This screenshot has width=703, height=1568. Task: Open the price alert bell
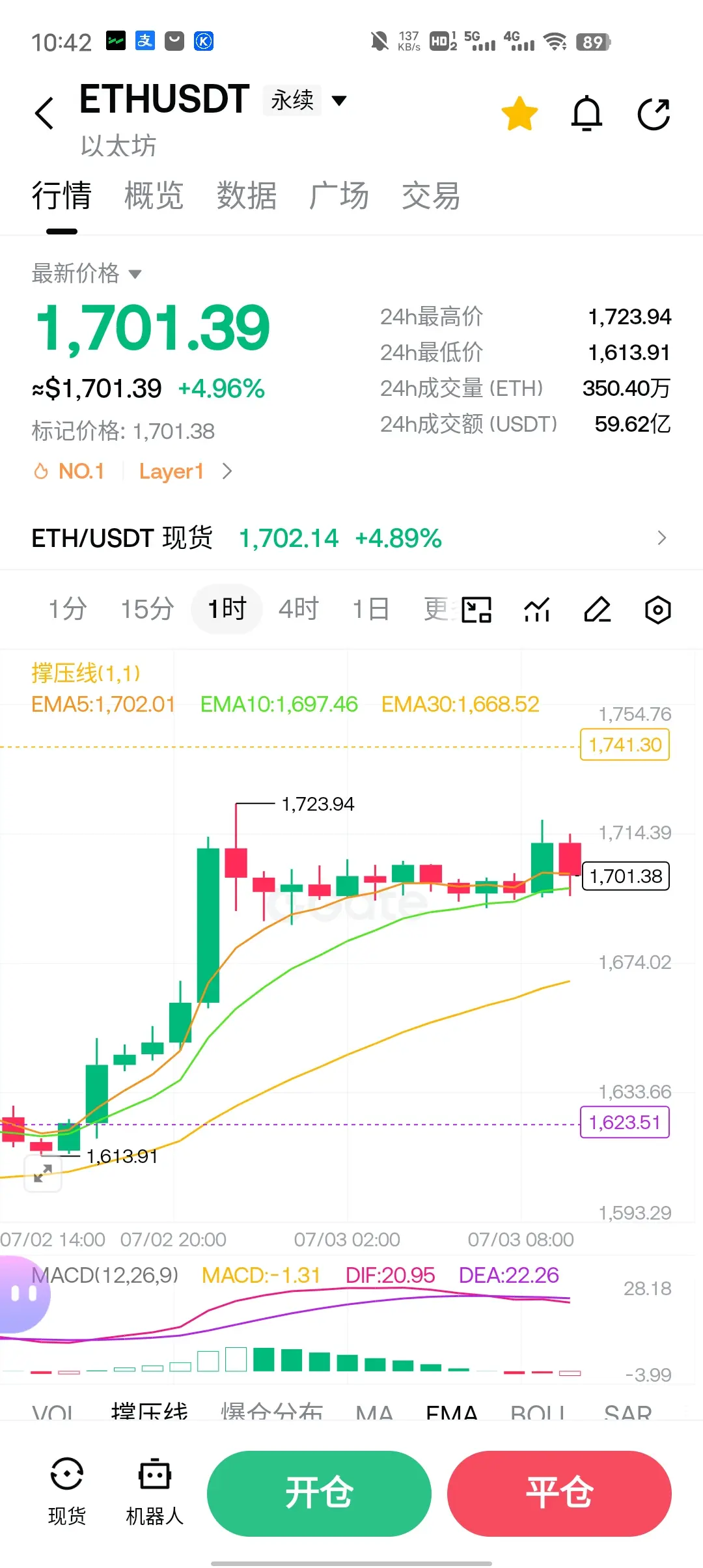tap(586, 114)
